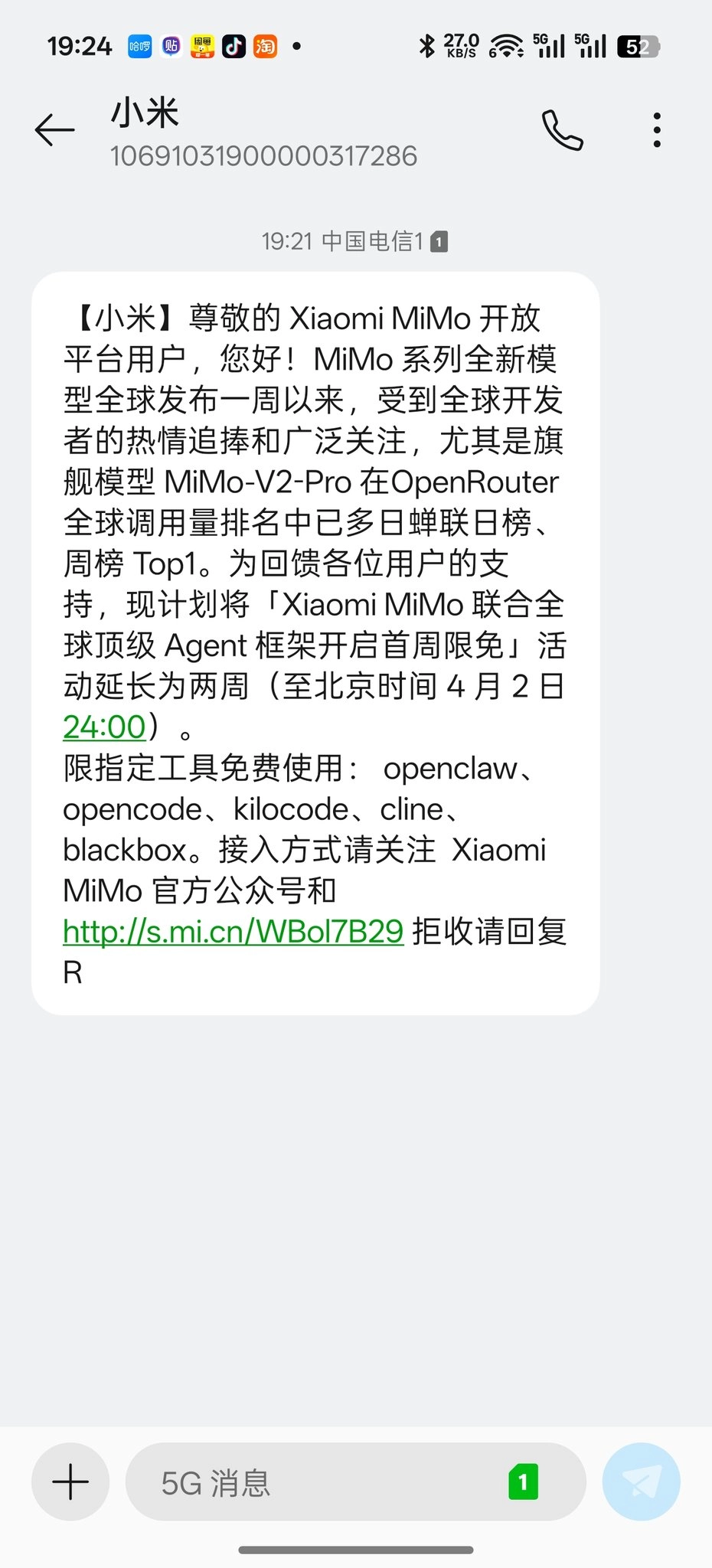This screenshot has height=1568, width=712.
Task: Send the message with paper plane button
Action: coord(642,1481)
